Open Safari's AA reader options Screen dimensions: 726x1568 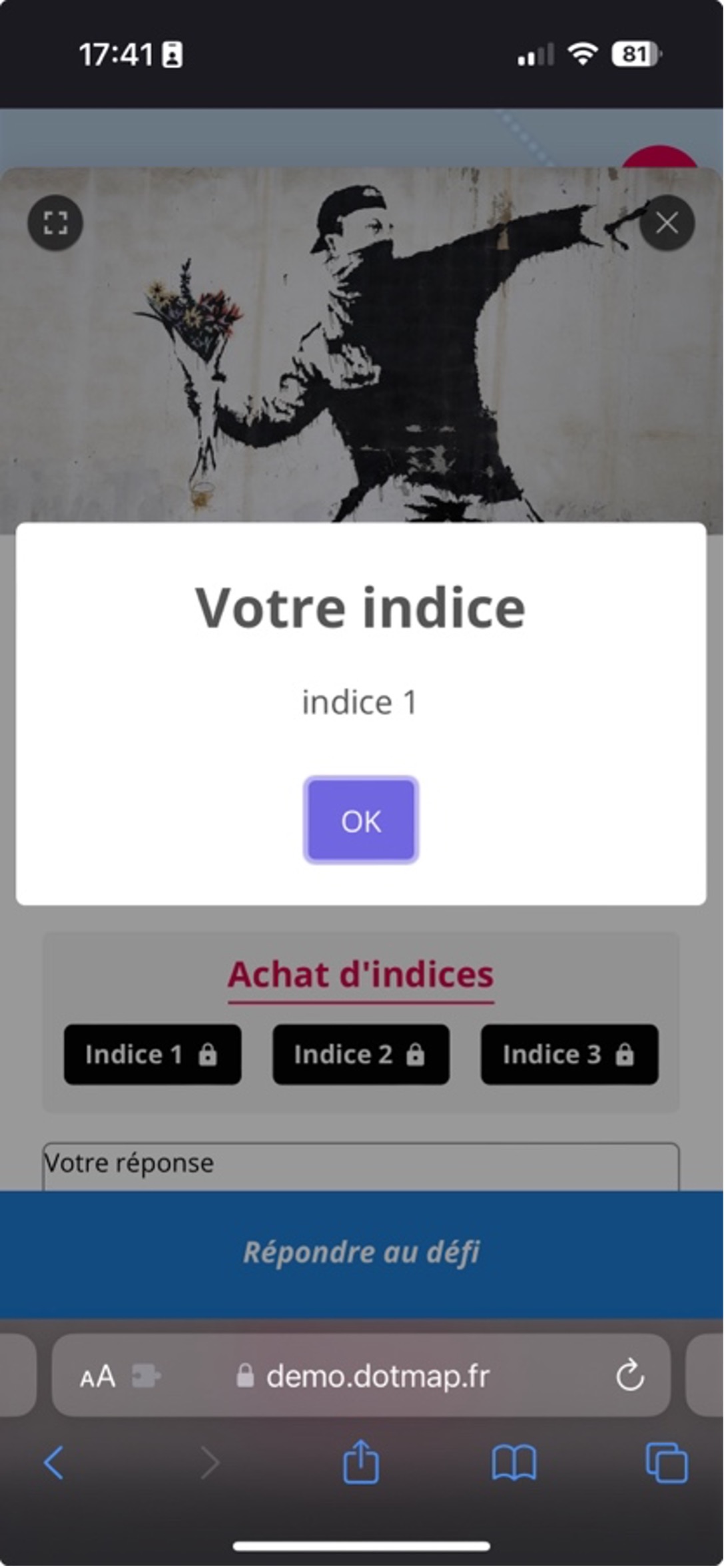pos(98,1376)
